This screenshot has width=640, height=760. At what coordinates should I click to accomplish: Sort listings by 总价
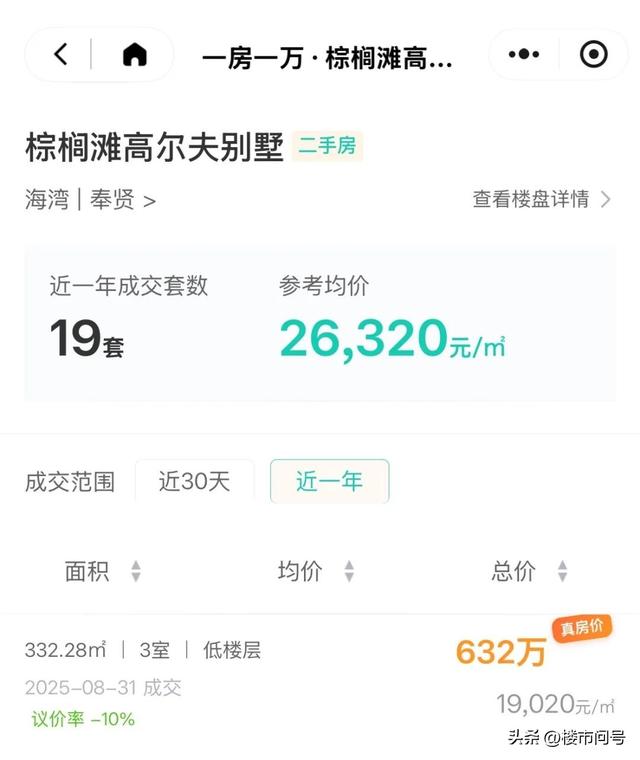coord(529,571)
